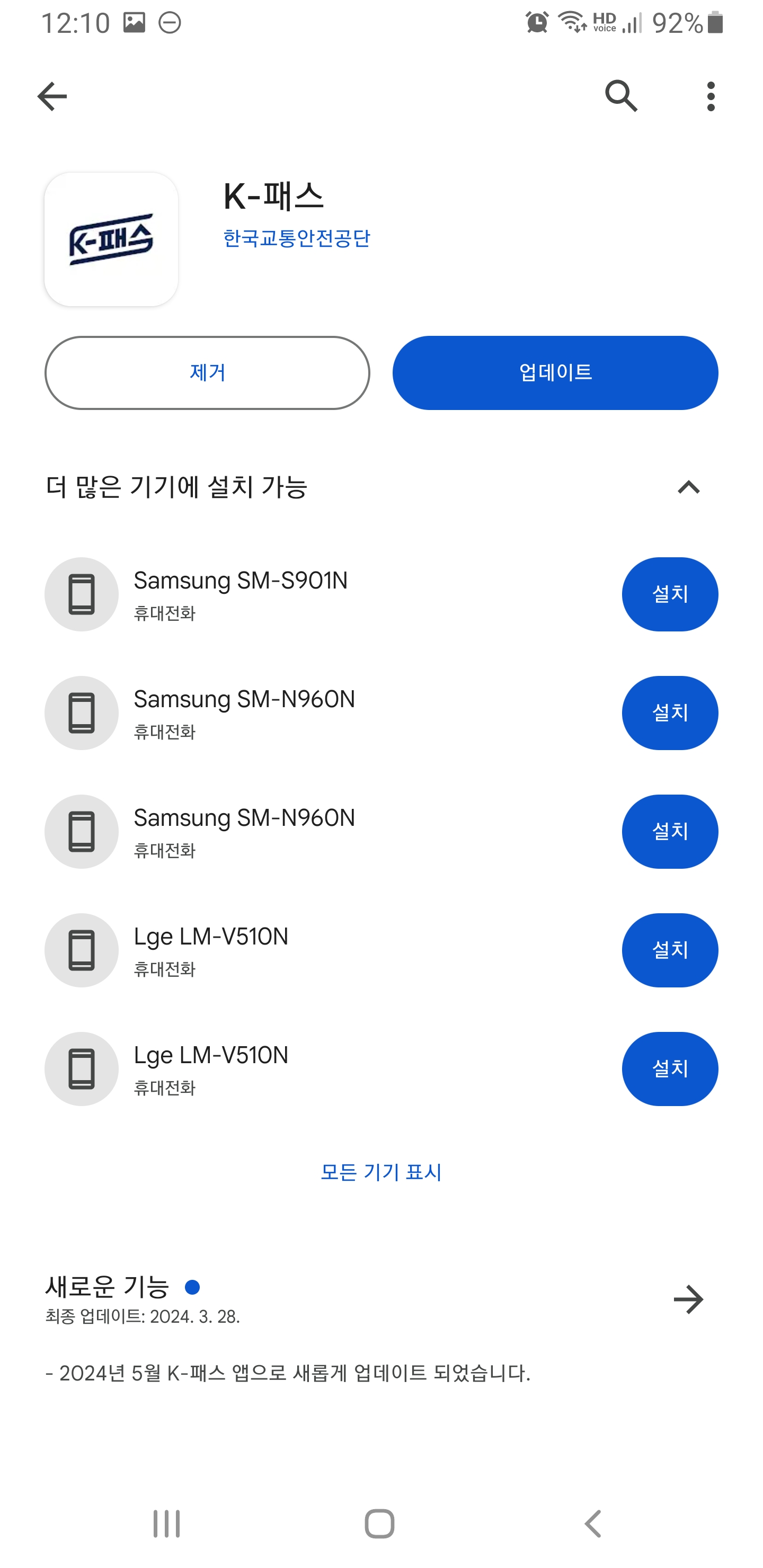Open 새로운 기능 details arrow
The width and height of the screenshot is (763, 1568).
pos(688,1299)
